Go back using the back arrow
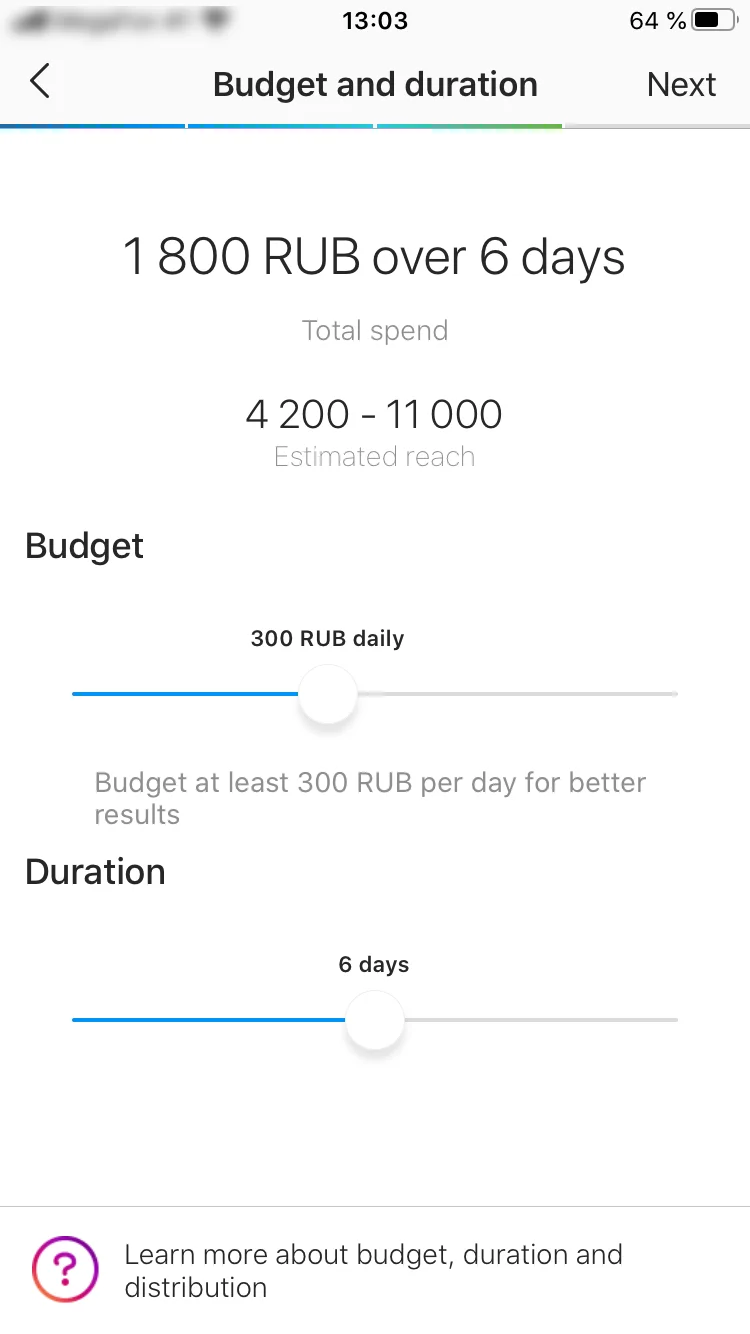This screenshot has height=1334, width=750. [x=40, y=82]
